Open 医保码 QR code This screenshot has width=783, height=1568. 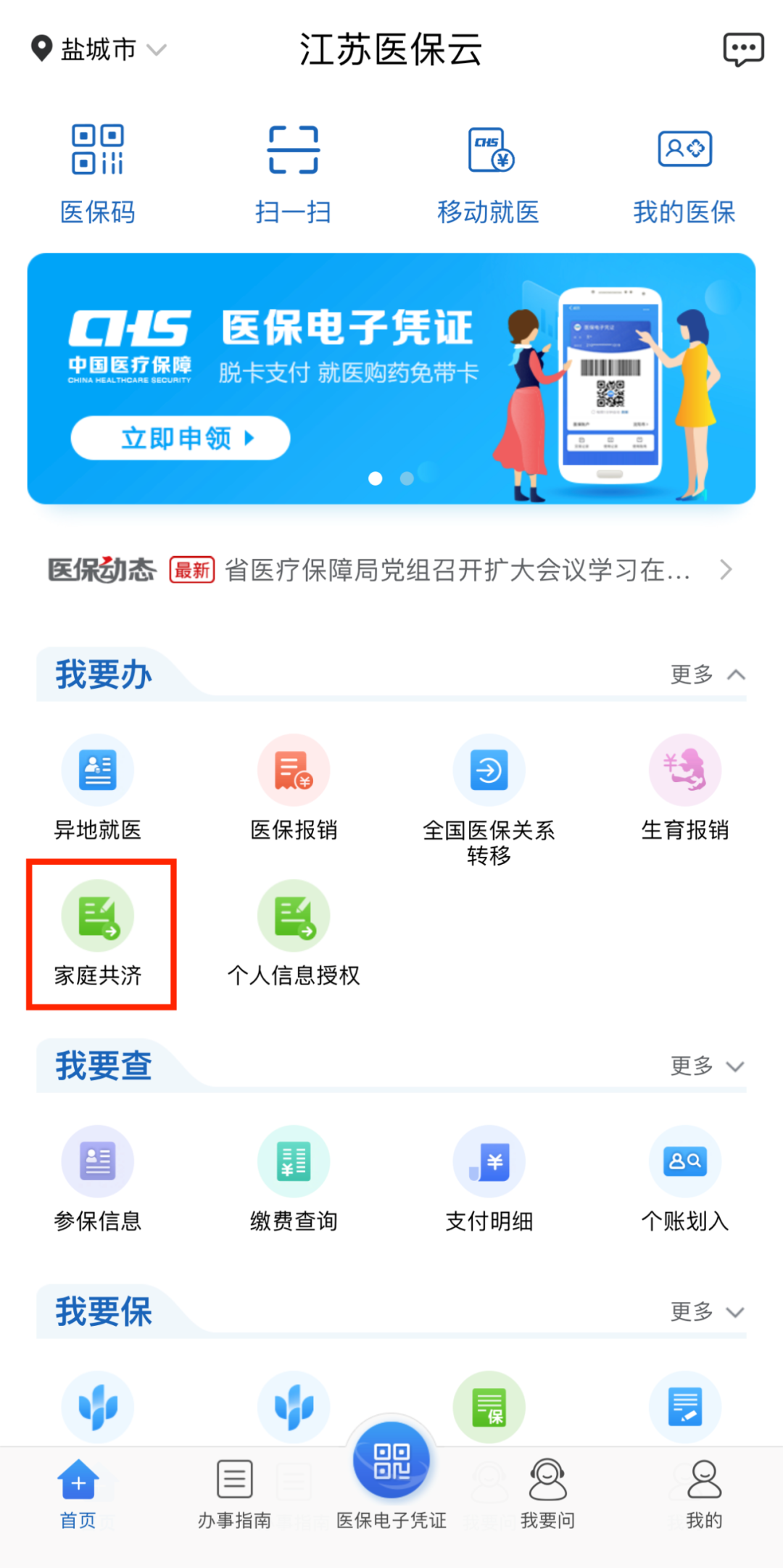point(98,173)
